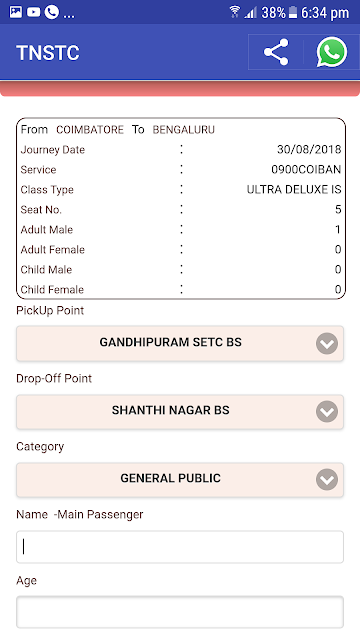Share via the WhatsApp icon
Viewport: 360px width, 640px height.
(331, 52)
